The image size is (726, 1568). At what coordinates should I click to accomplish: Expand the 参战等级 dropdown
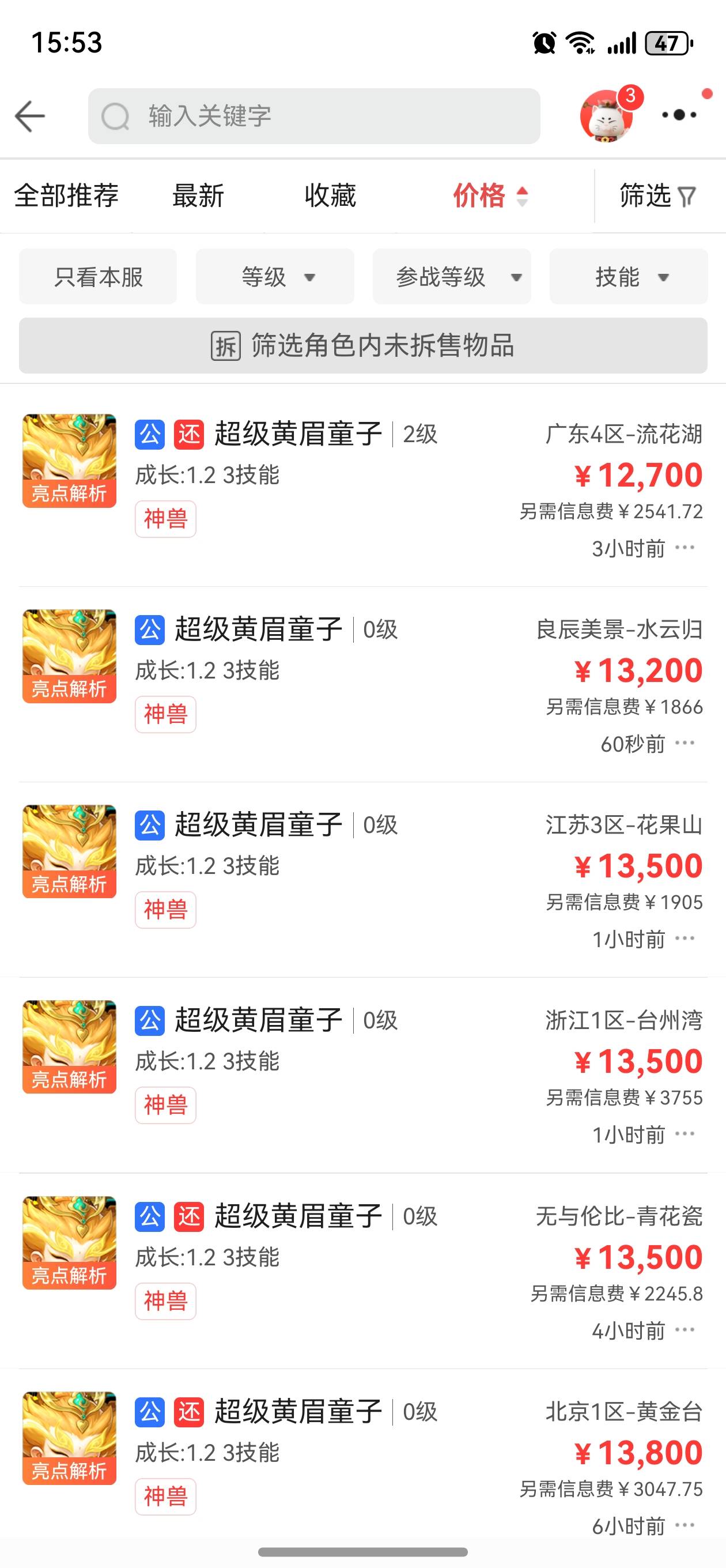coord(452,277)
